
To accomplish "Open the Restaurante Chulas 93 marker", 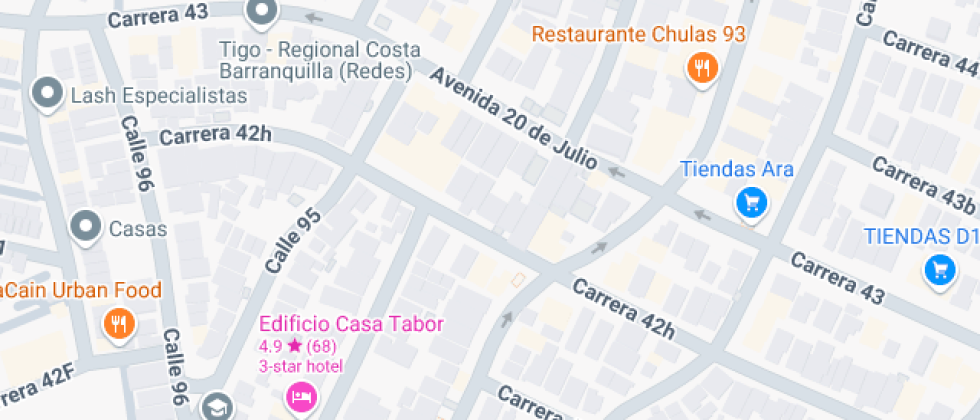I will (x=703, y=68).
